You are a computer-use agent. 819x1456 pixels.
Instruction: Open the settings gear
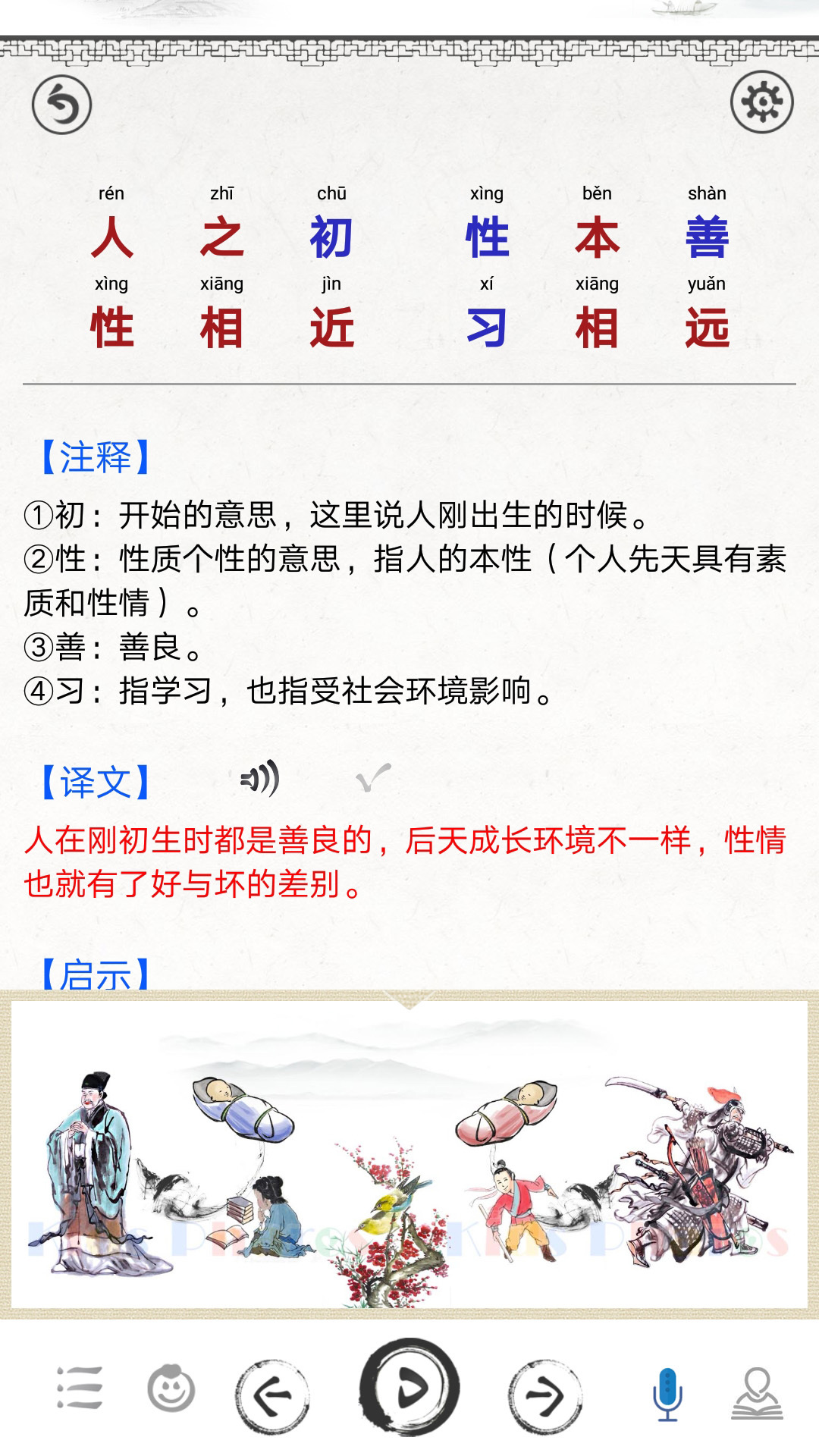[761, 102]
